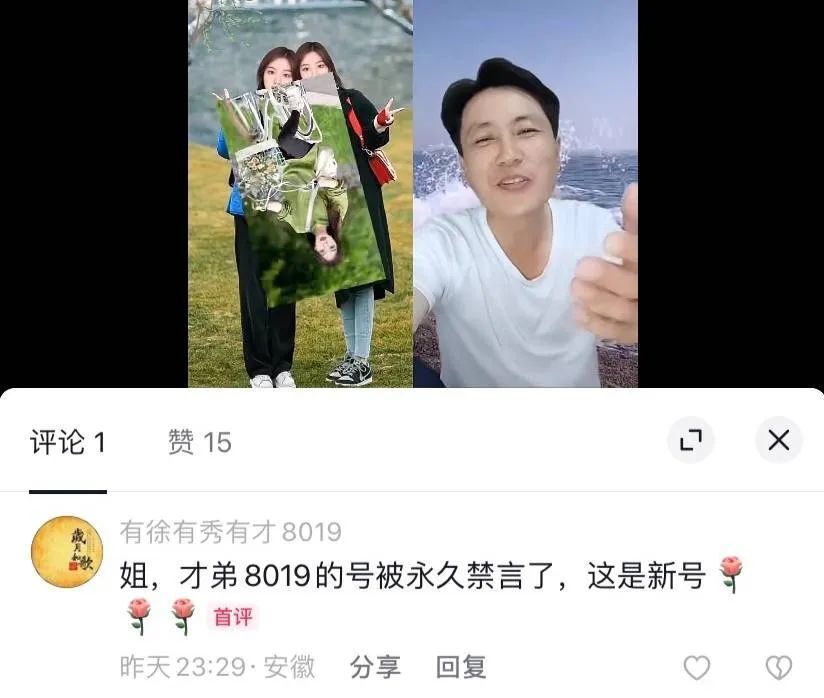Switch to the 赞 15 tab
Screen dimensions: 824x698
point(200,442)
